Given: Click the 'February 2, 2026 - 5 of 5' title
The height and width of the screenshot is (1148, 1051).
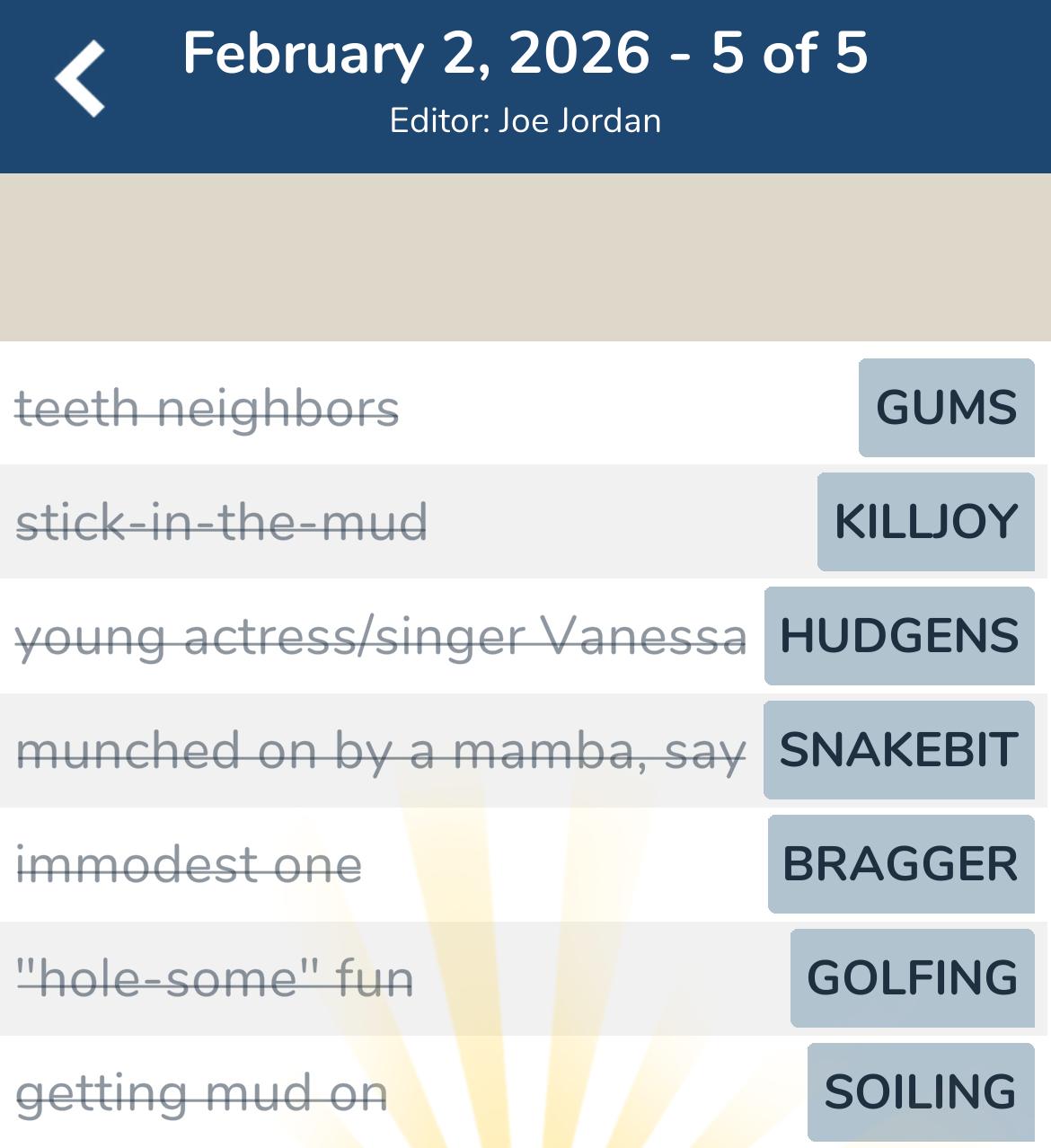Looking at the screenshot, I should [525, 56].
